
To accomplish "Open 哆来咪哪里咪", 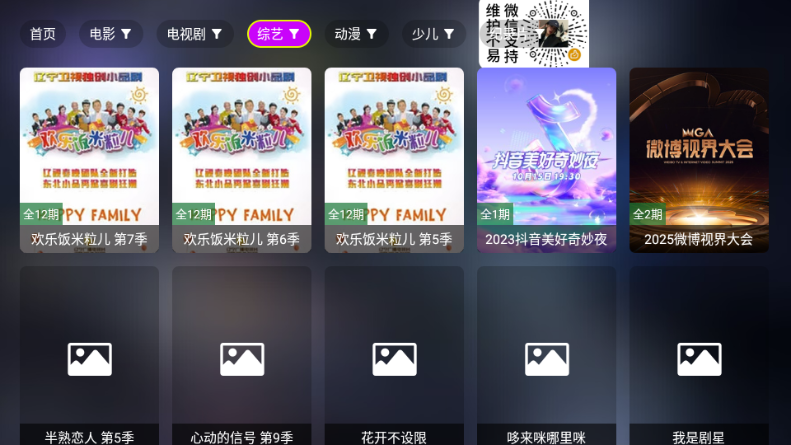I will (546, 357).
